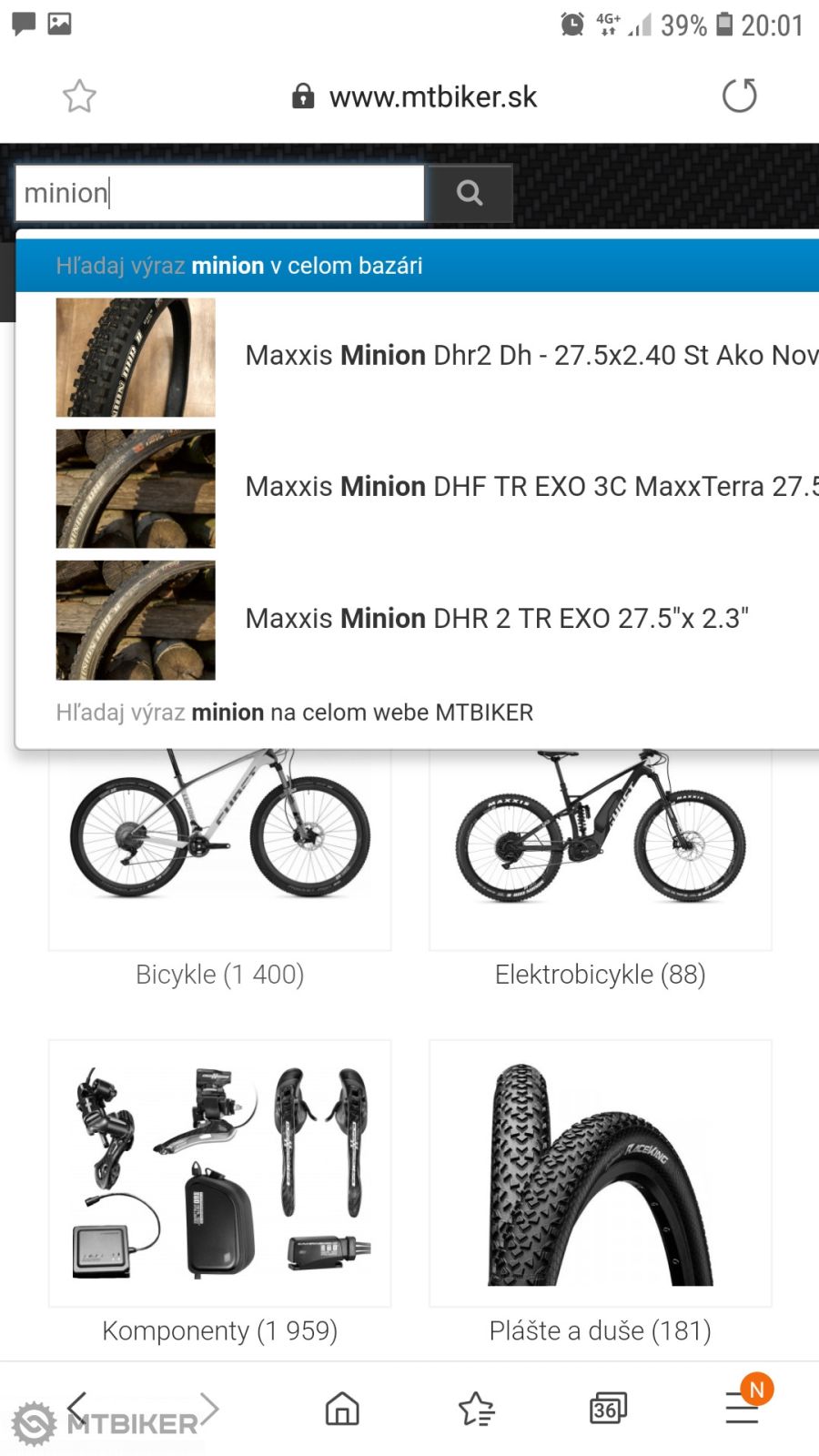Bookmark this page with the star

pyautogui.click(x=79, y=96)
